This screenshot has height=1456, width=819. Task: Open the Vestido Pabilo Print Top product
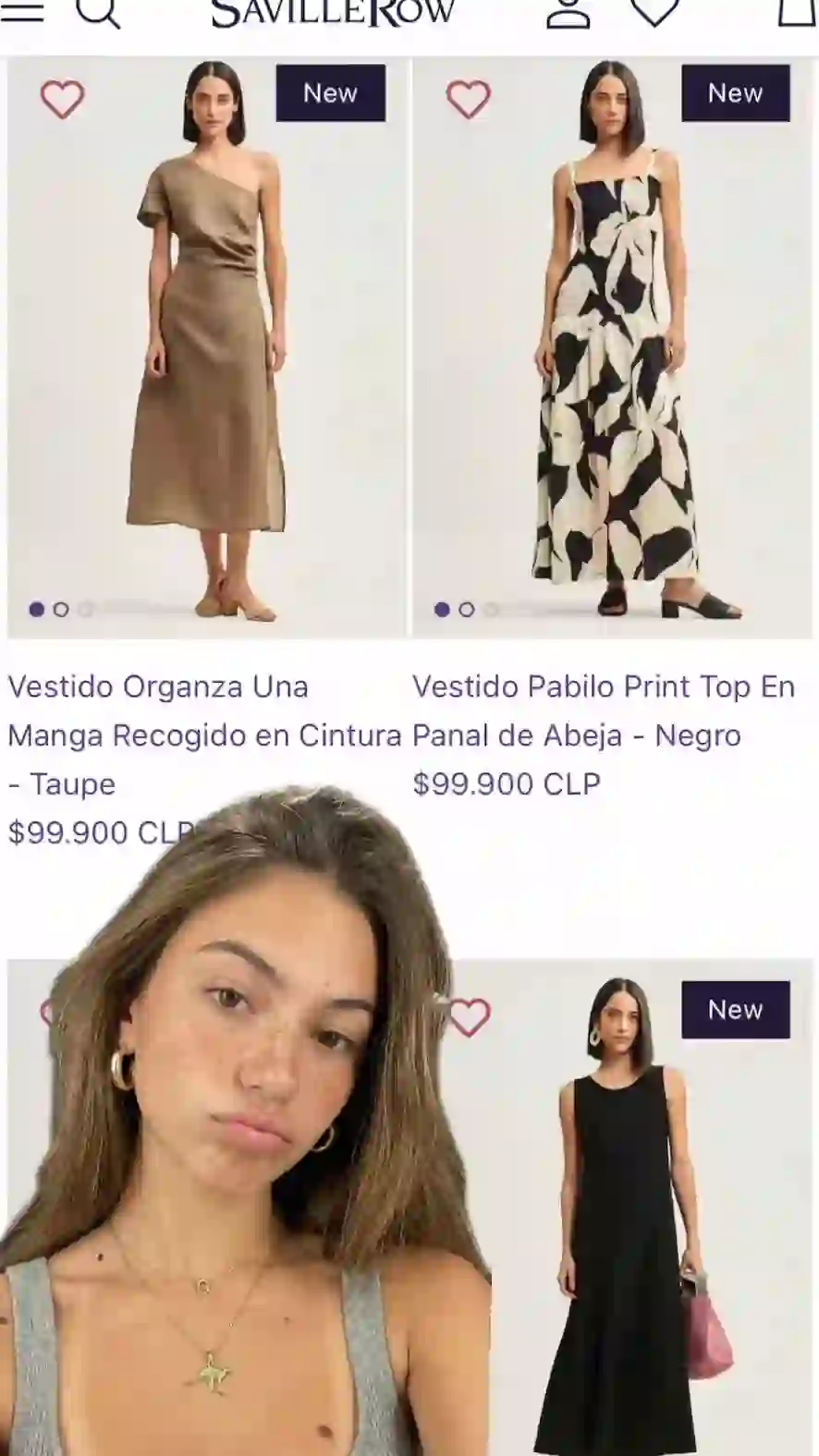pos(603,710)
